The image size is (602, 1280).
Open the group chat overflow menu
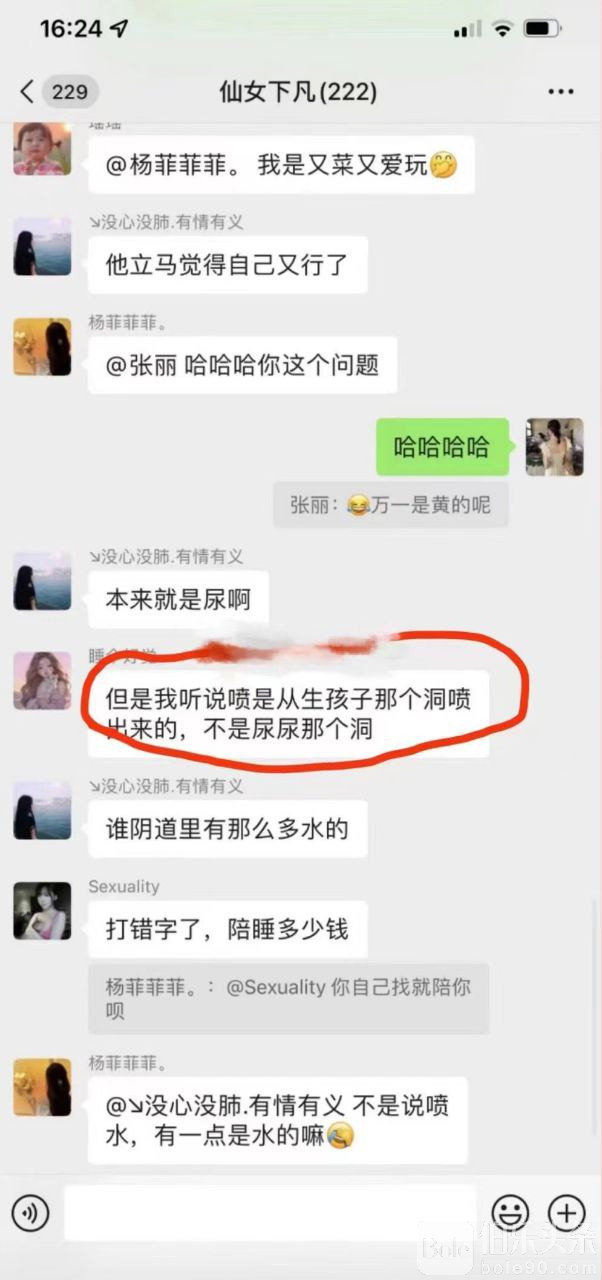561,92
